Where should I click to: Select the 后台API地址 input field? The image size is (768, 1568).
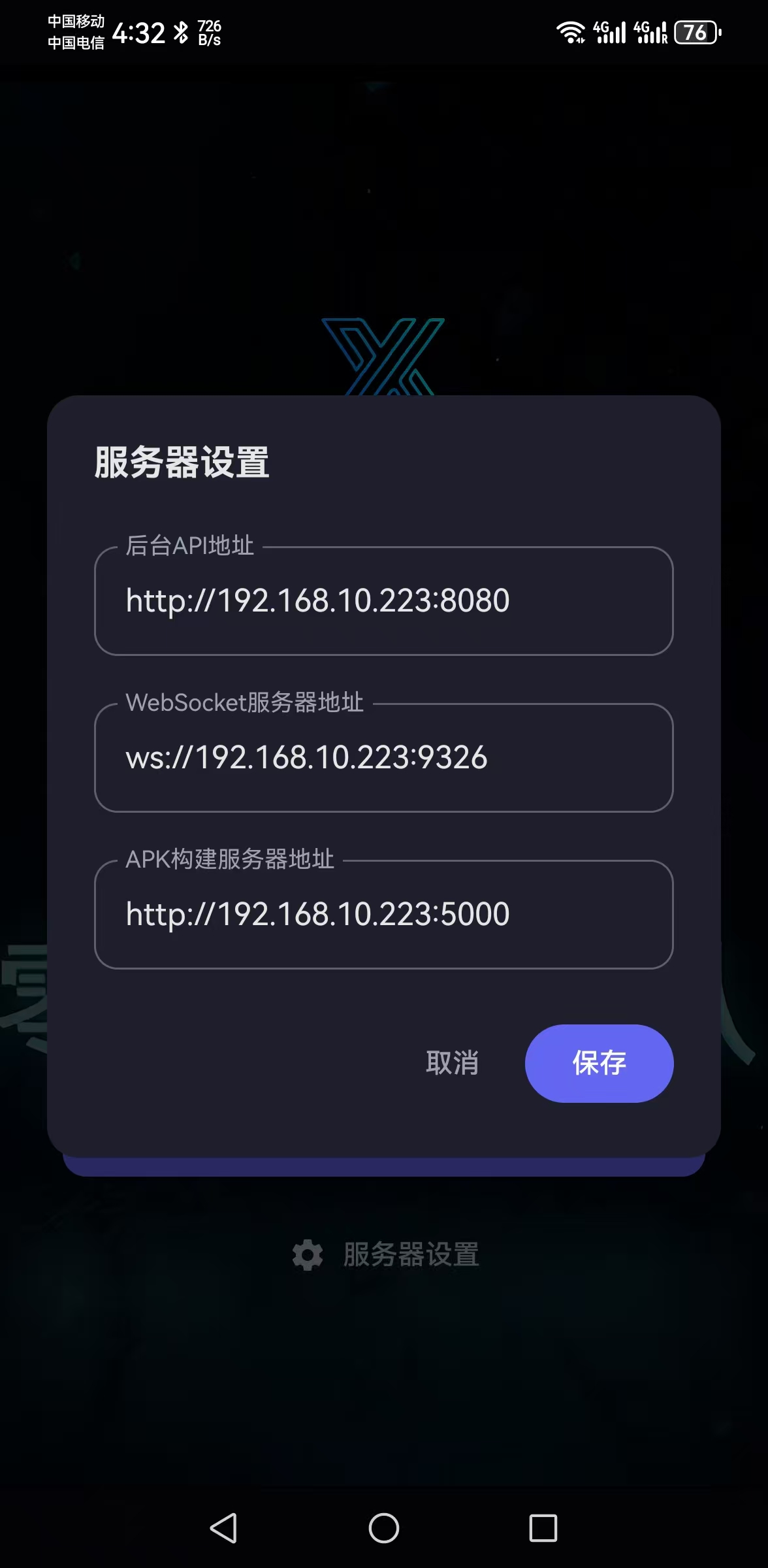click(x=384, y=600)
